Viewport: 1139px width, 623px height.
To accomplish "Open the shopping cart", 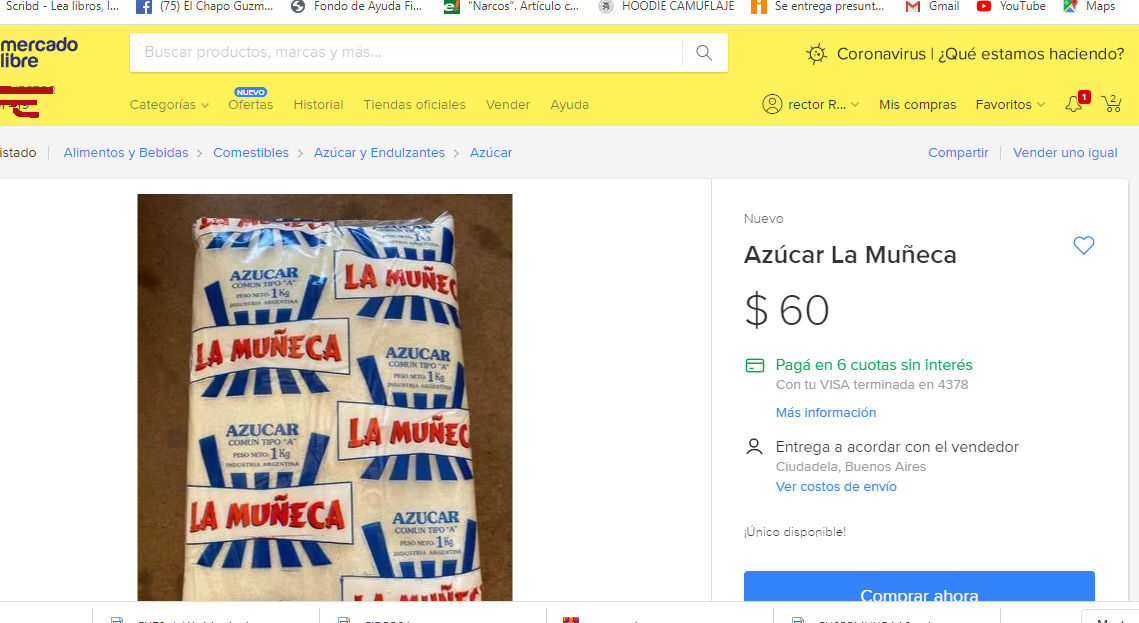I will (x=1110, y=104).
